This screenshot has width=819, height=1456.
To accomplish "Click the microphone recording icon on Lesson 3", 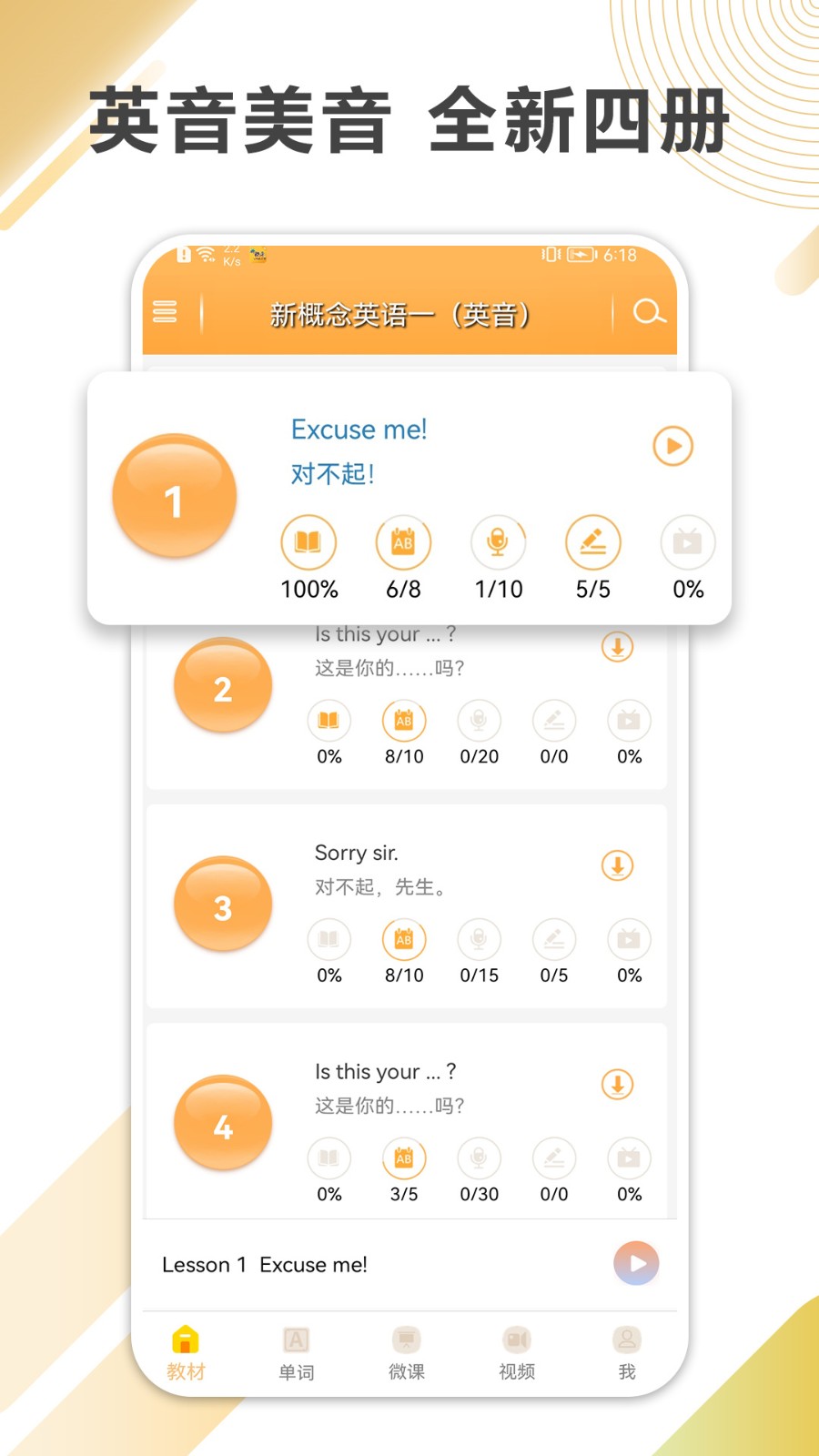I will [480, 940].
